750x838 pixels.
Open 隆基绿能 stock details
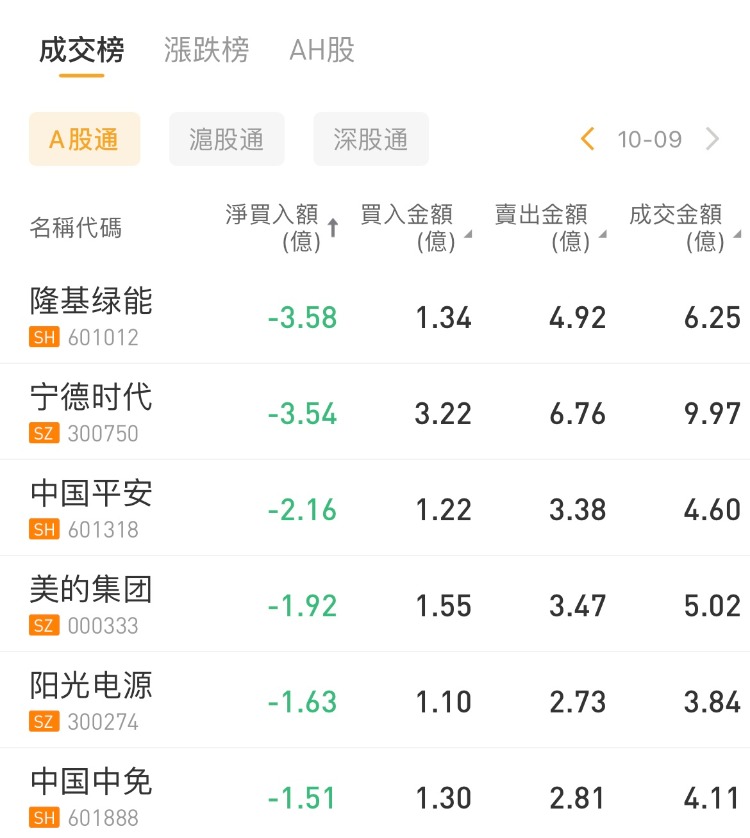click(92, 315)
